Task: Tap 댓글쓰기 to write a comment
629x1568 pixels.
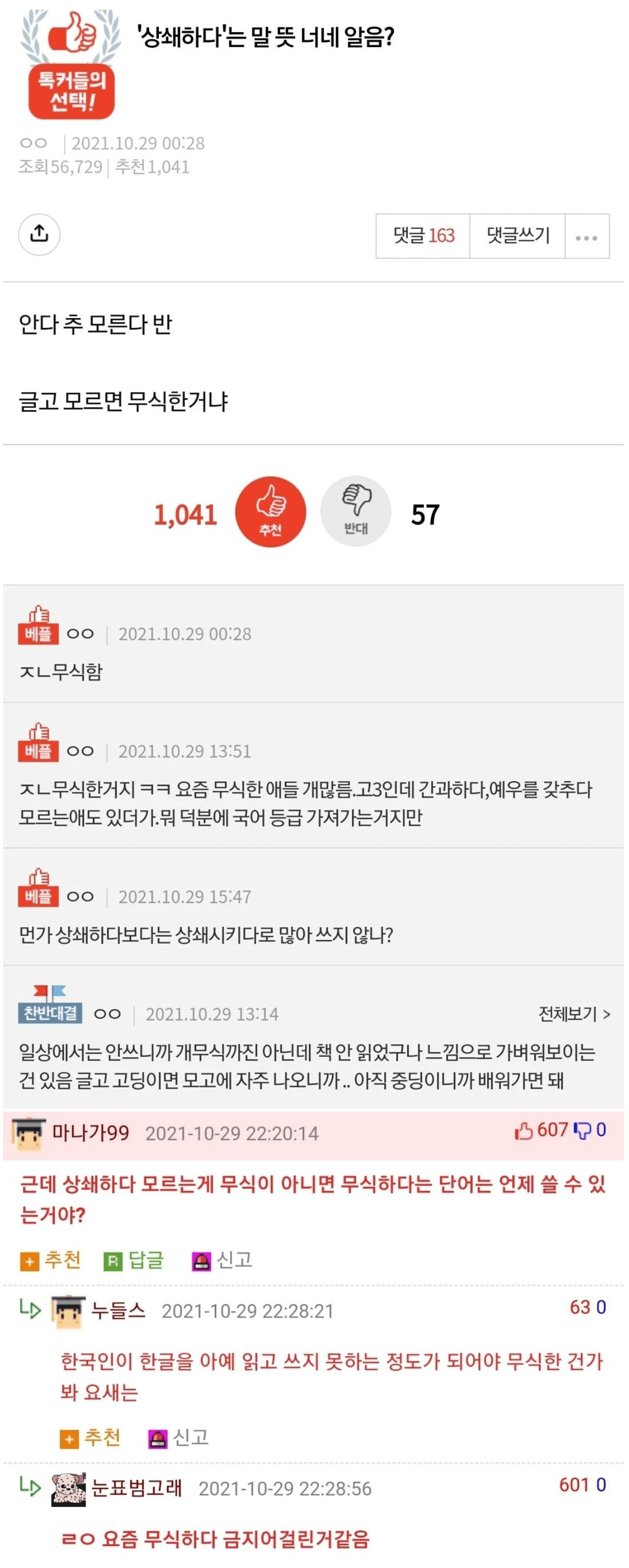Action: [x=517, y=236]
